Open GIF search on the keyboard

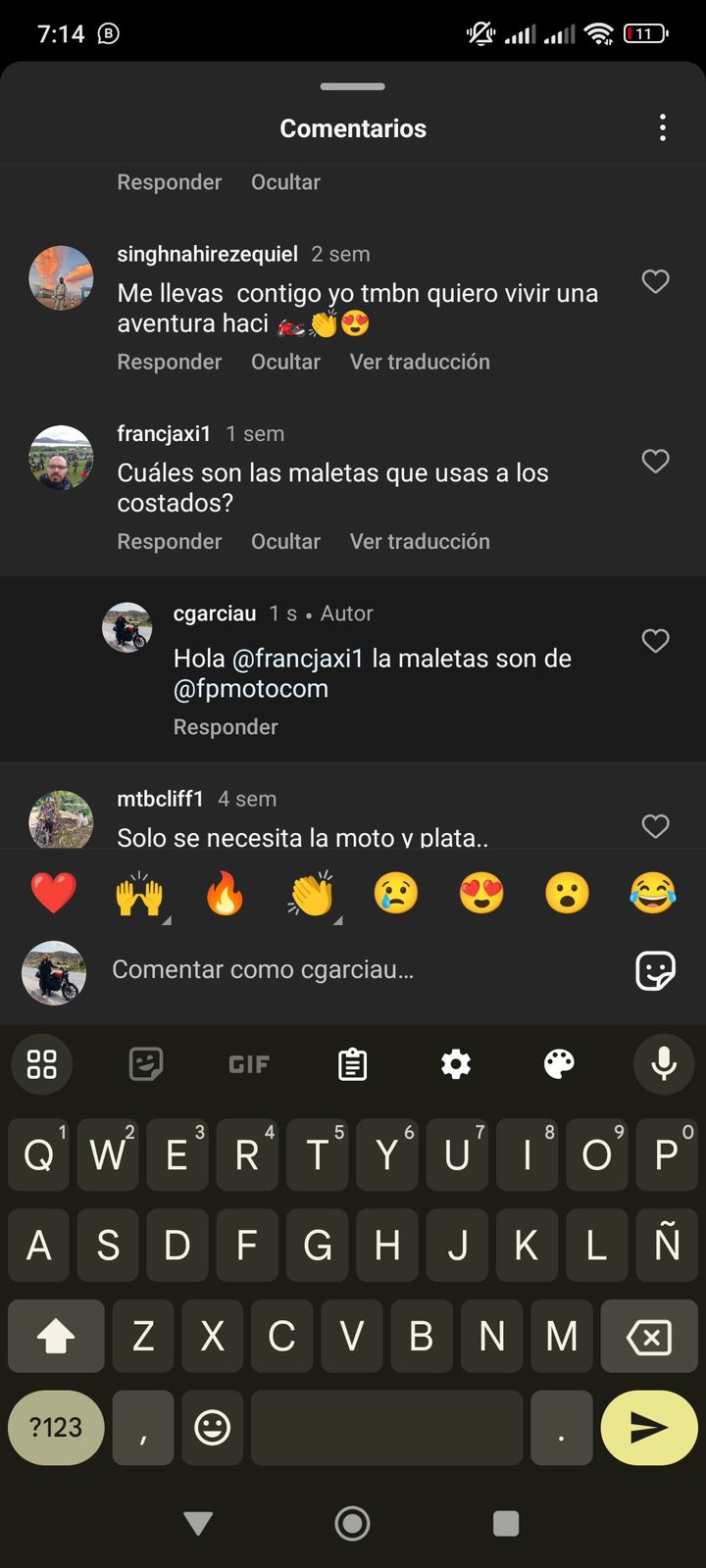[249, 1064]
